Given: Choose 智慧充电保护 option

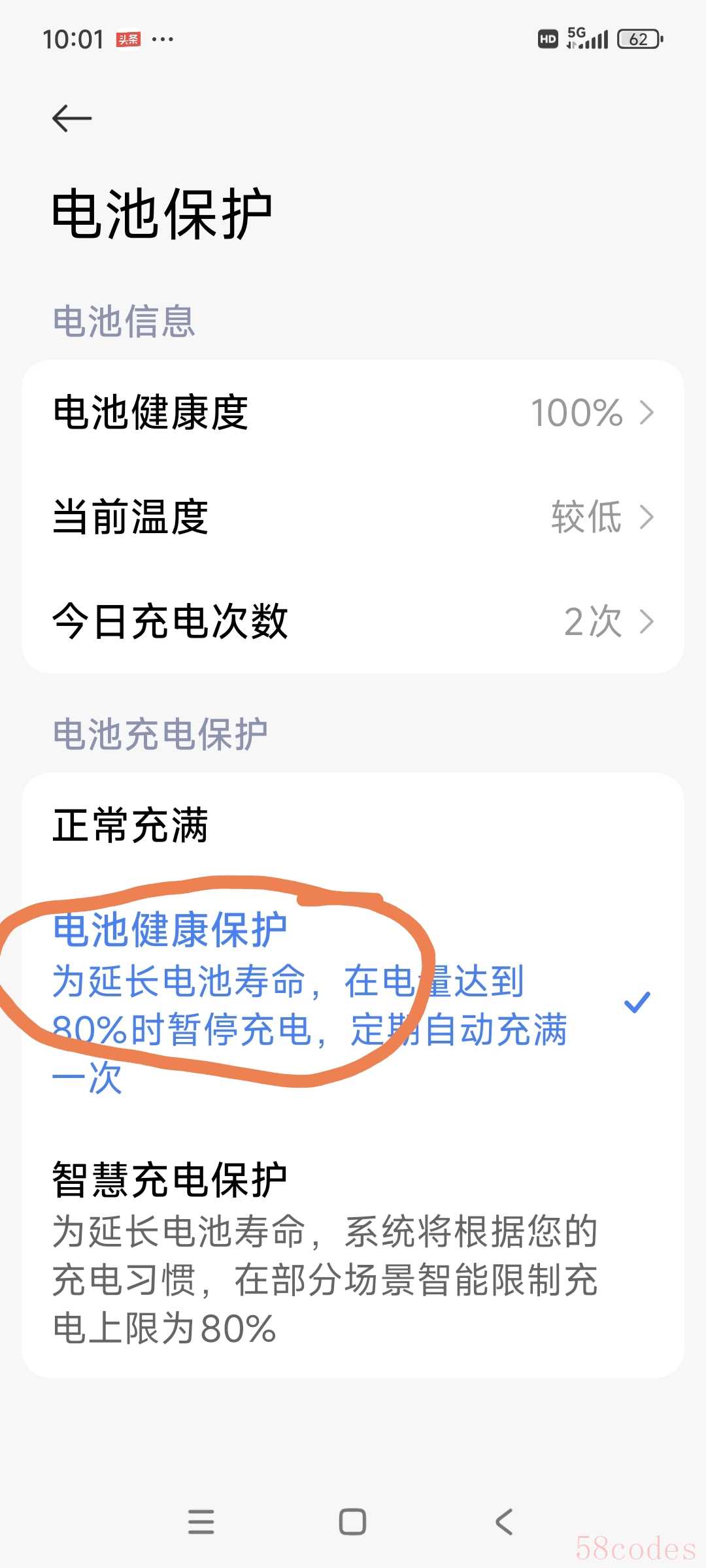Looking at the screenshot, I should coord(353,1252).
